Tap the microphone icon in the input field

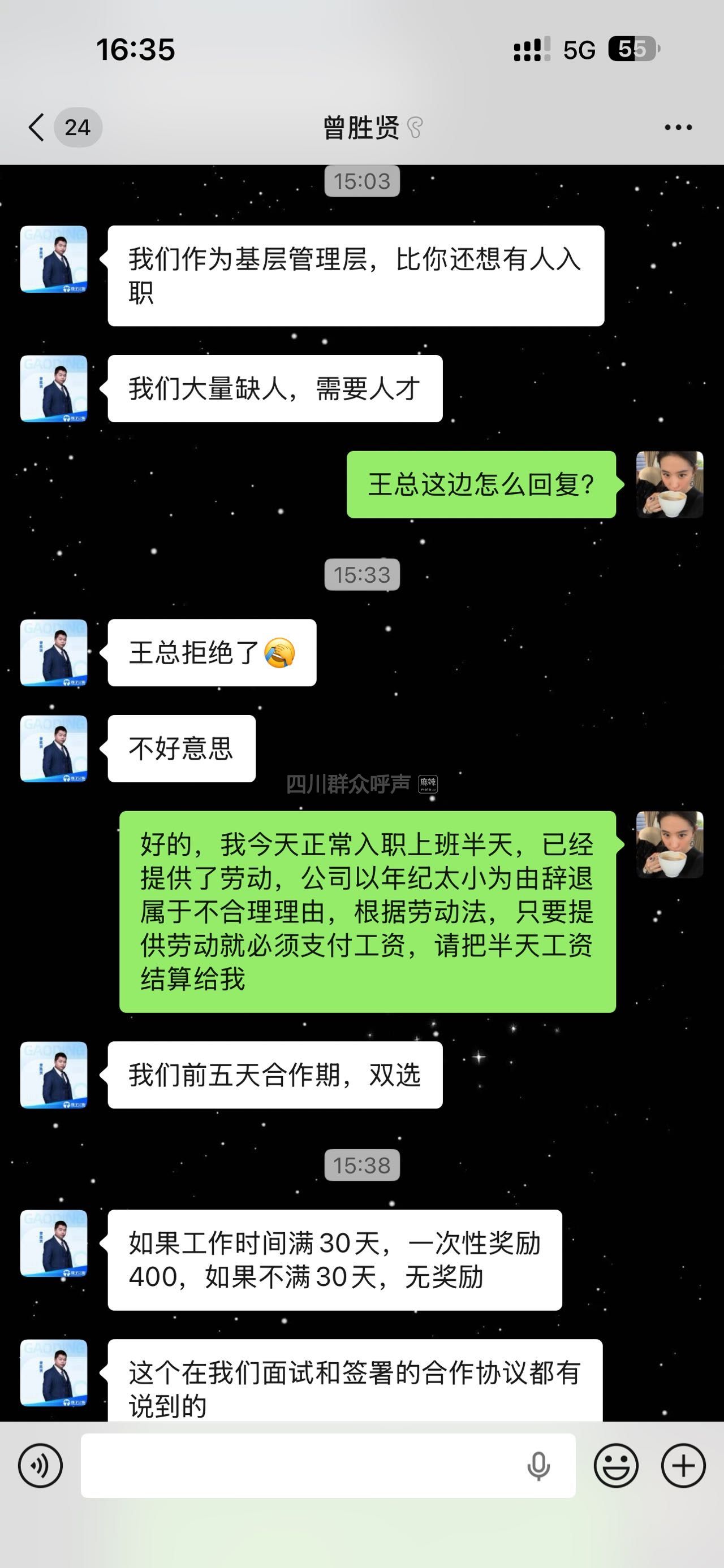(x=538, y=1465)
